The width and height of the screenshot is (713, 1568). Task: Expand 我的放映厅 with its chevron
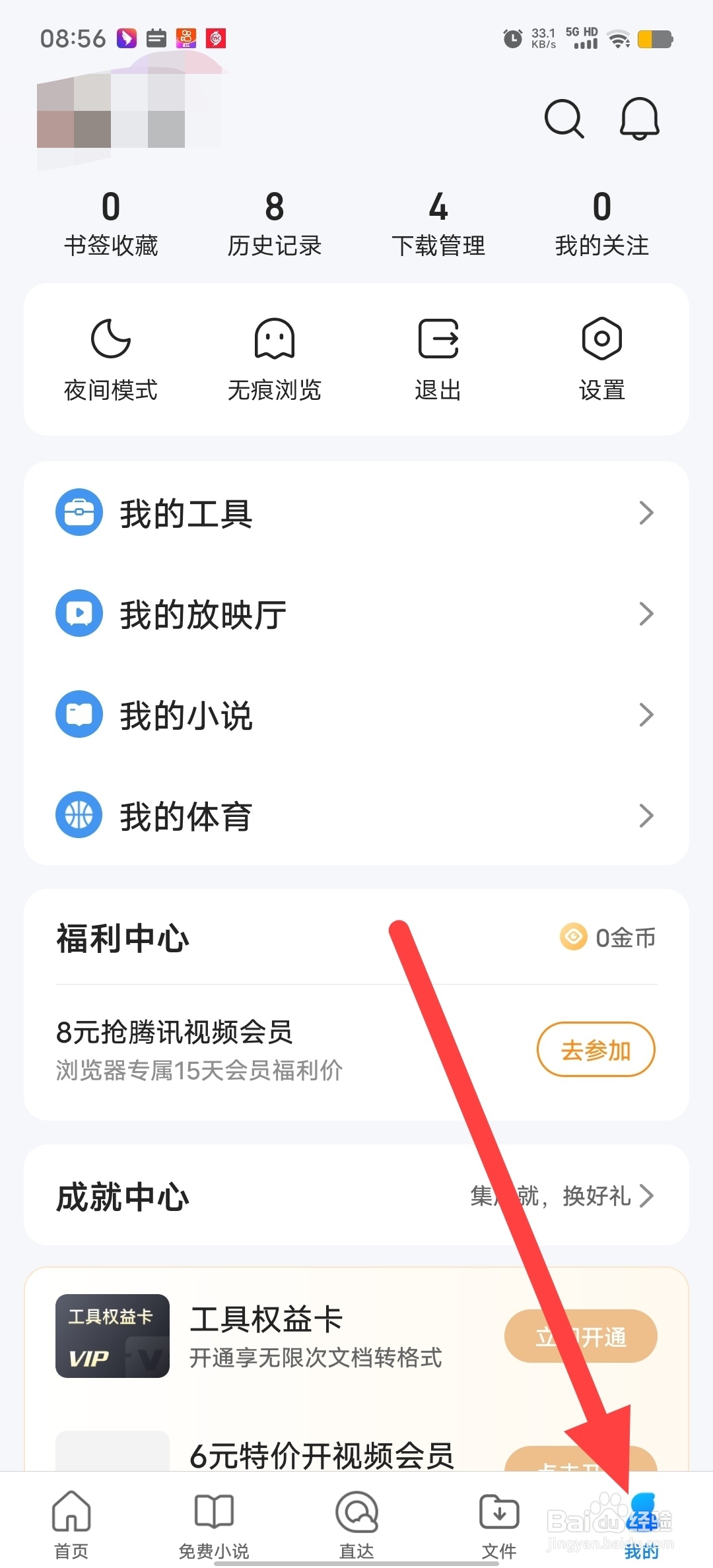tap(646, 613)
